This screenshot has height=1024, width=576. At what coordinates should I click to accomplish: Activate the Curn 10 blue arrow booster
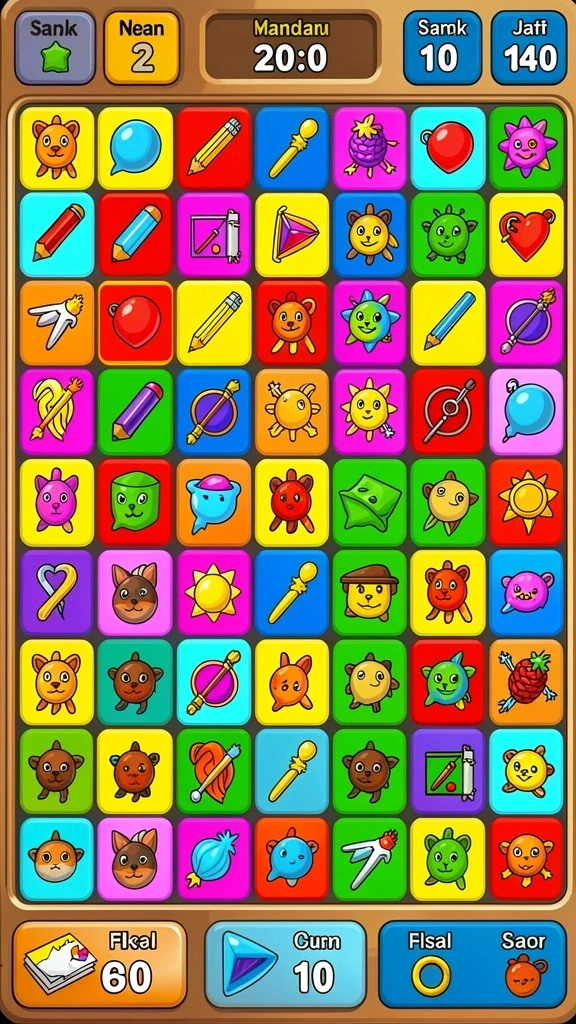tap(285, 964)
